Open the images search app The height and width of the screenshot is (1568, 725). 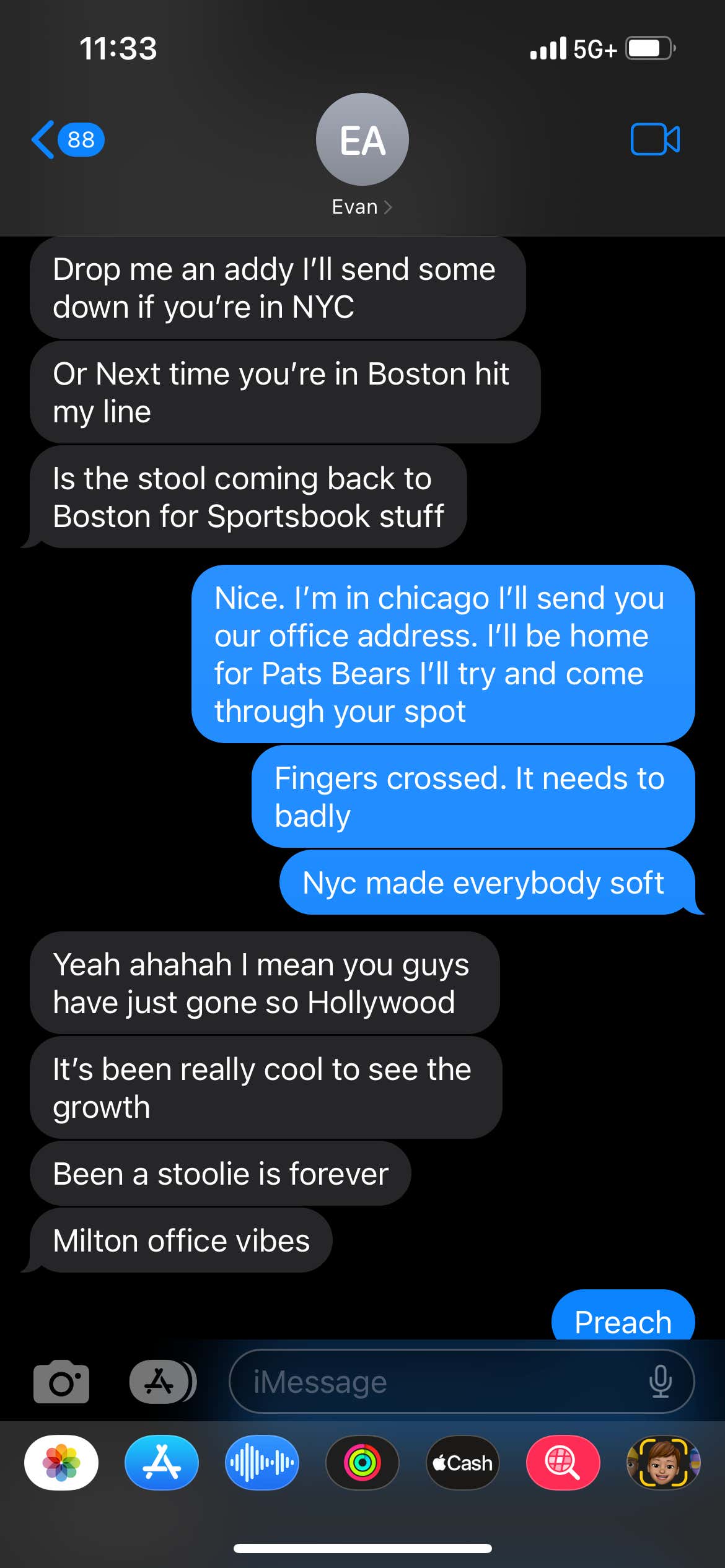coord(563,1462)
